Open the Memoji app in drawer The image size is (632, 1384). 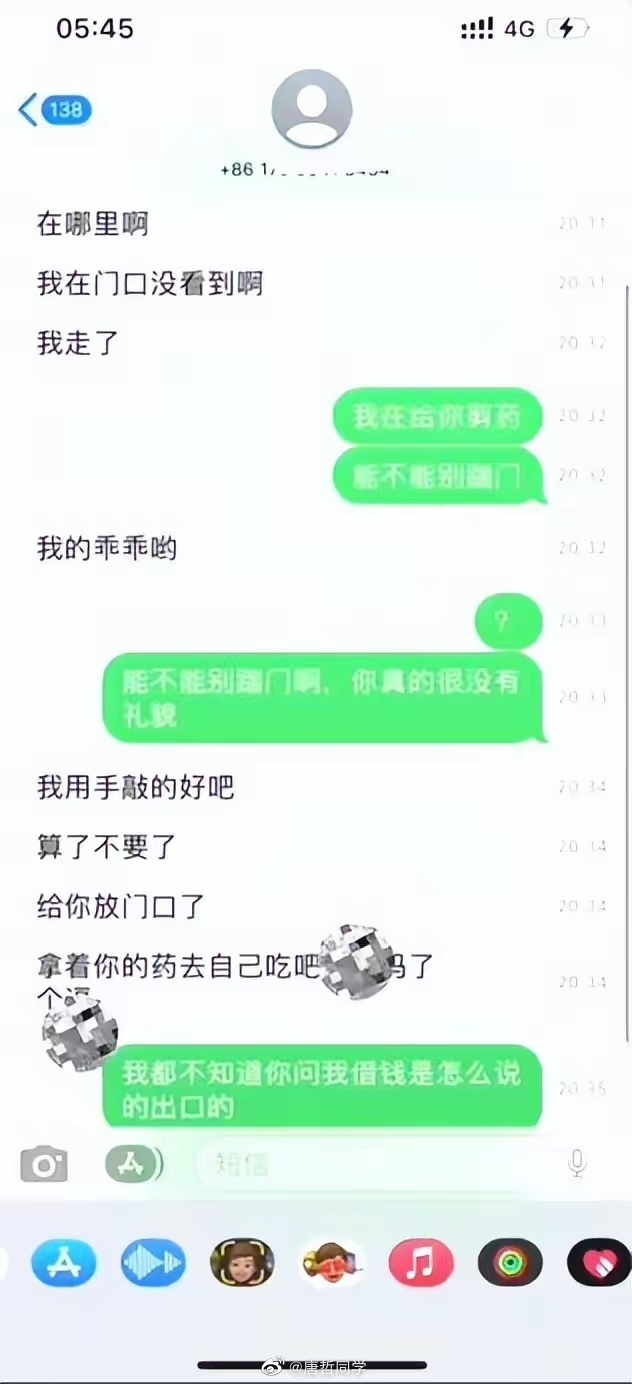pos(242,1262)
